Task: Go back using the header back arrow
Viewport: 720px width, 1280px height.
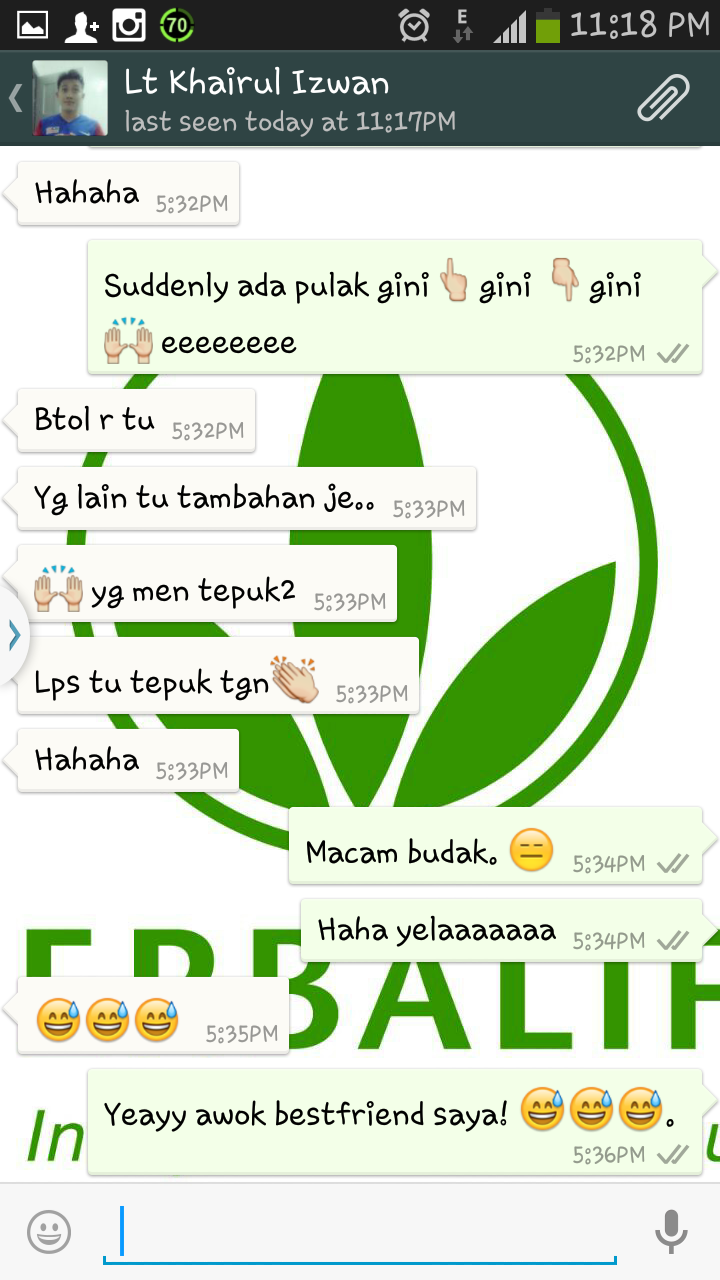Action: coord(16,98)
